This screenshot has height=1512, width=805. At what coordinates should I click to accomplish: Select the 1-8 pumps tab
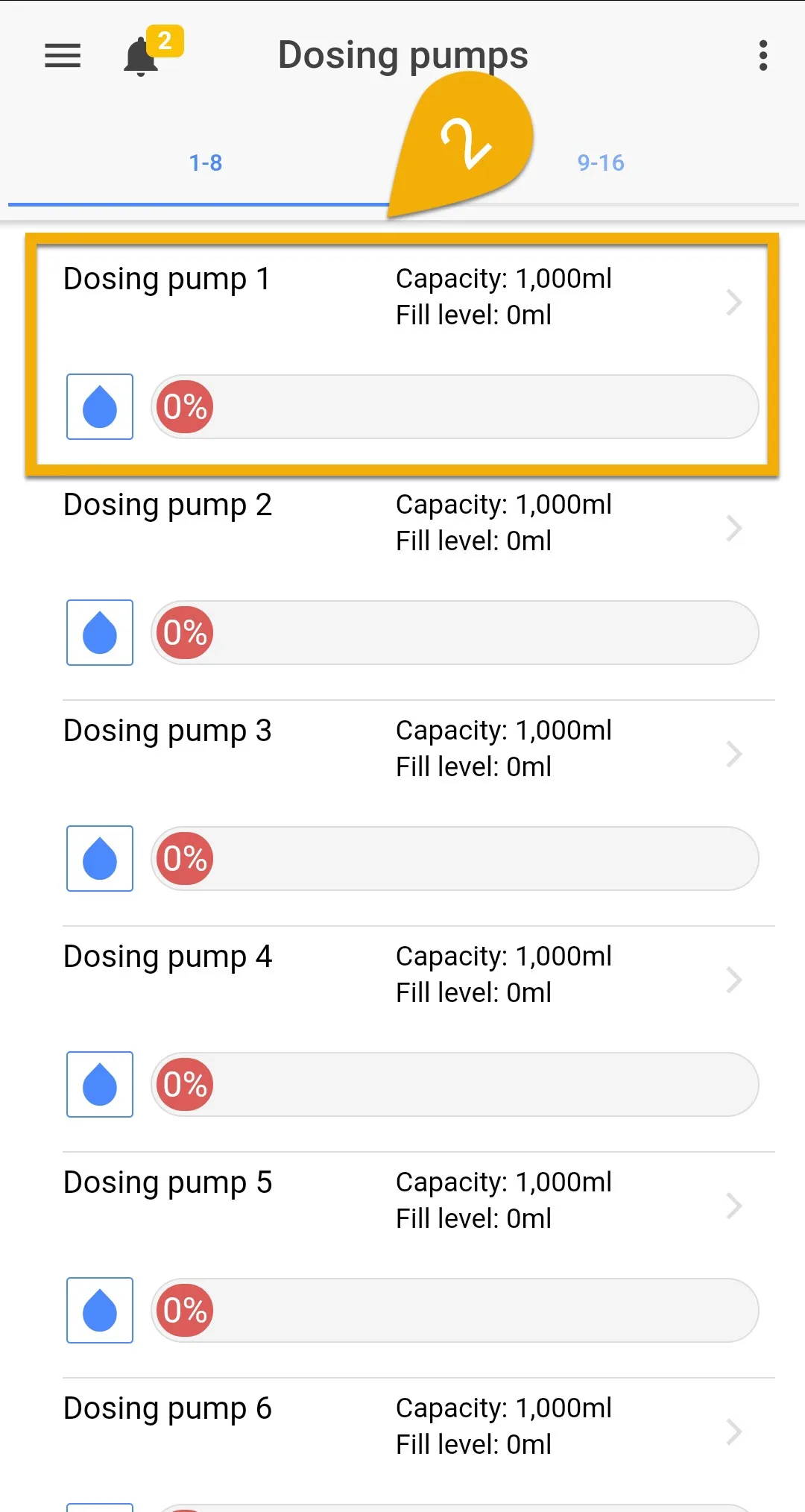coord(206,163)
